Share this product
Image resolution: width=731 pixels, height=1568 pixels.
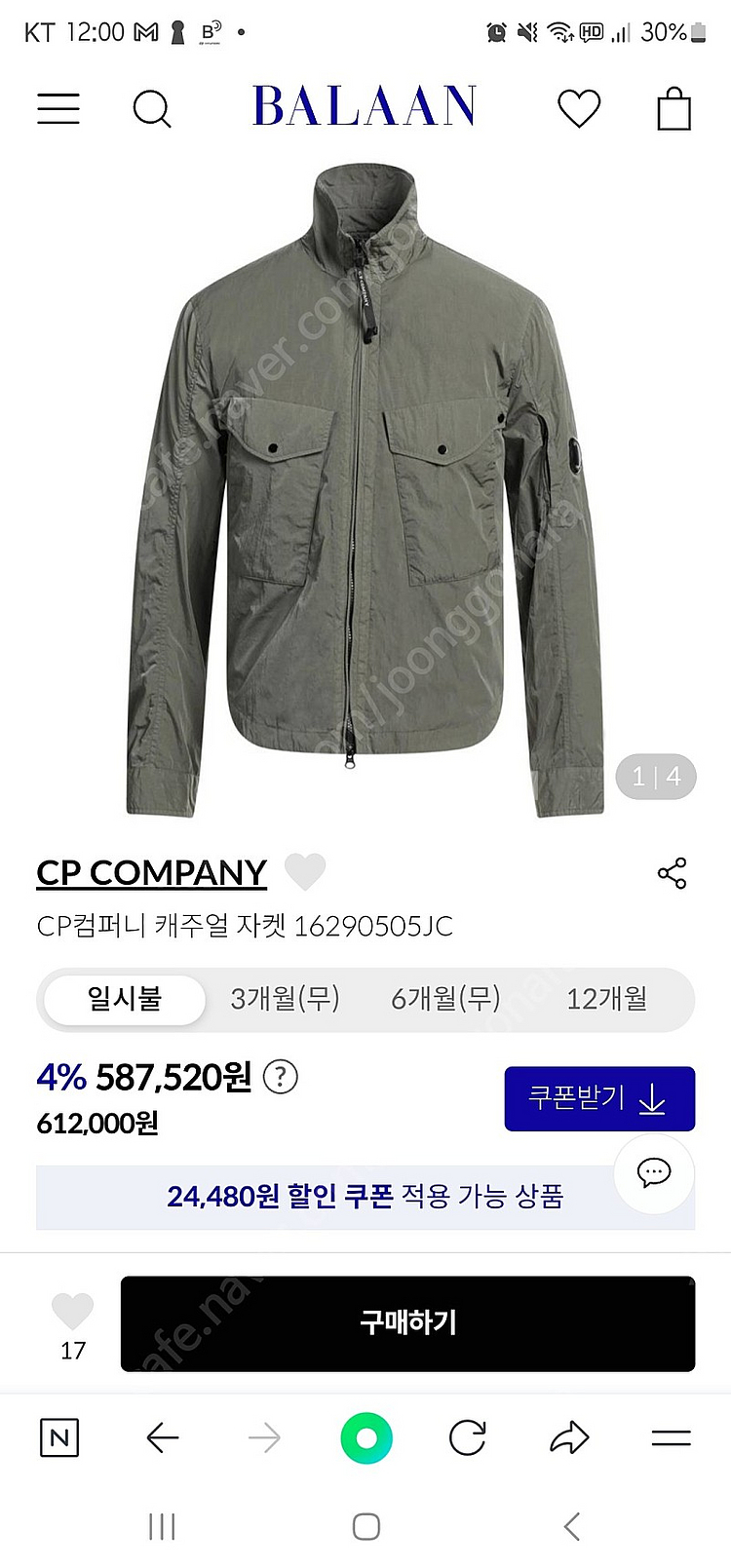click(672, 873)
